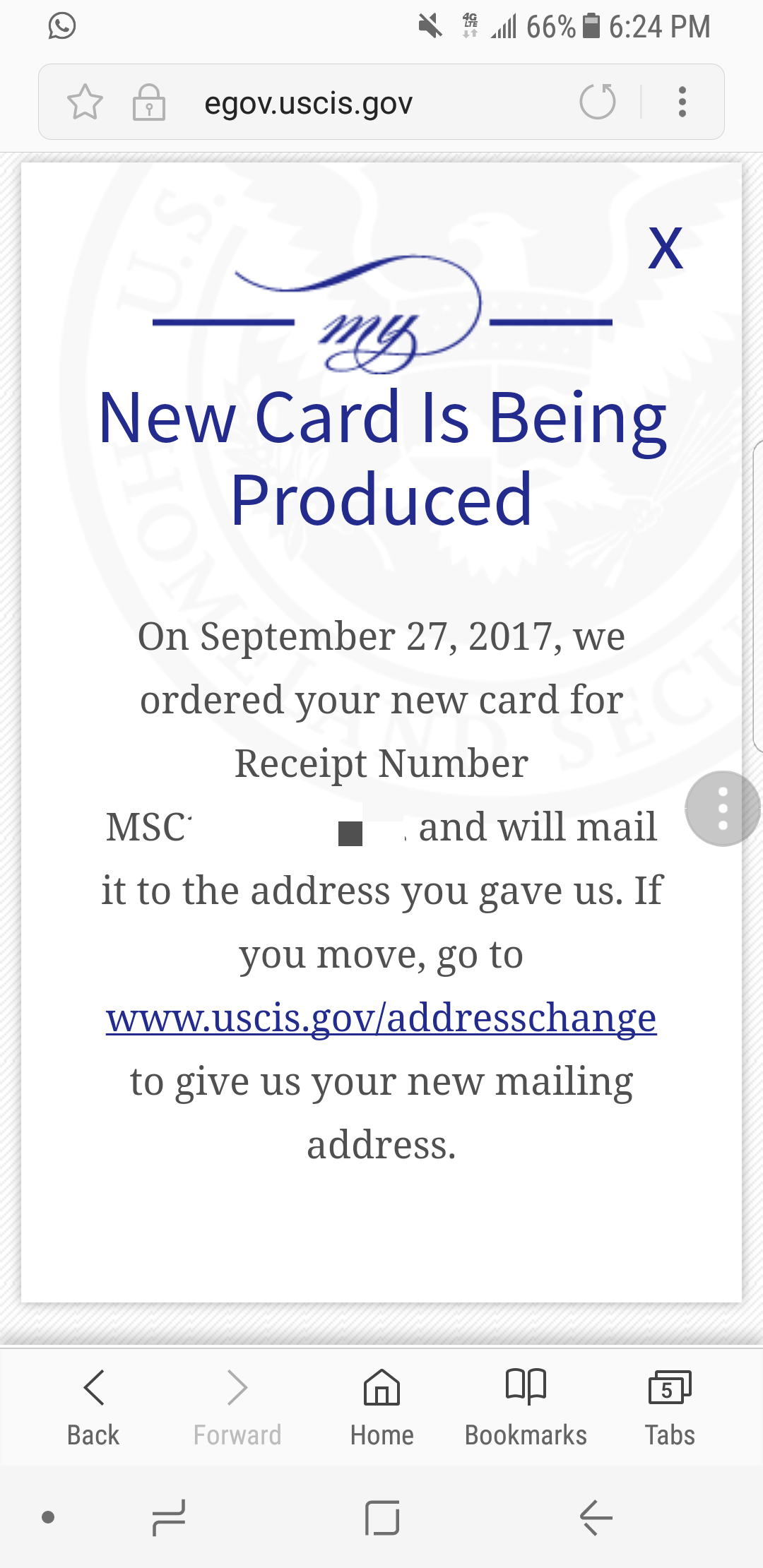Go back in the browser toolbar

(x=93, y=1407)
